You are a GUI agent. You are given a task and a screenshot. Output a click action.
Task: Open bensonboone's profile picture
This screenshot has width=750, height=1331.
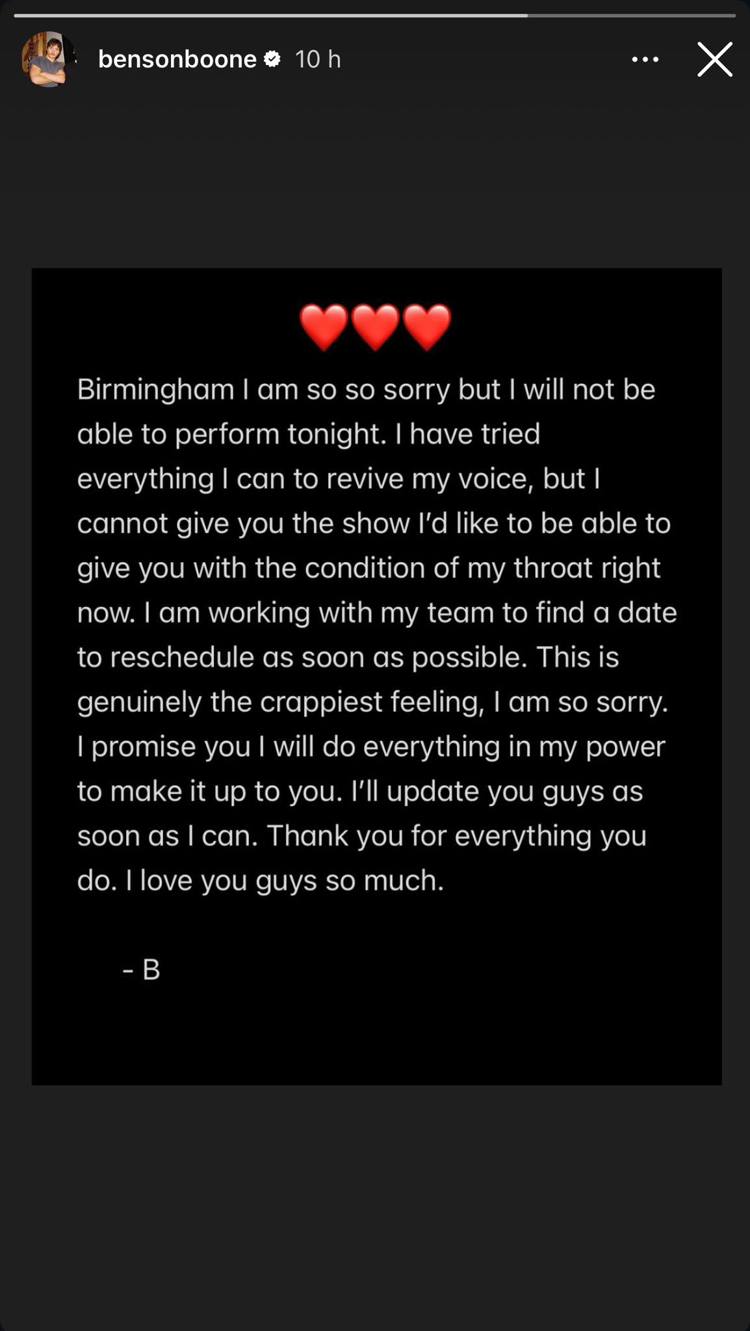[x=47, y=59]
